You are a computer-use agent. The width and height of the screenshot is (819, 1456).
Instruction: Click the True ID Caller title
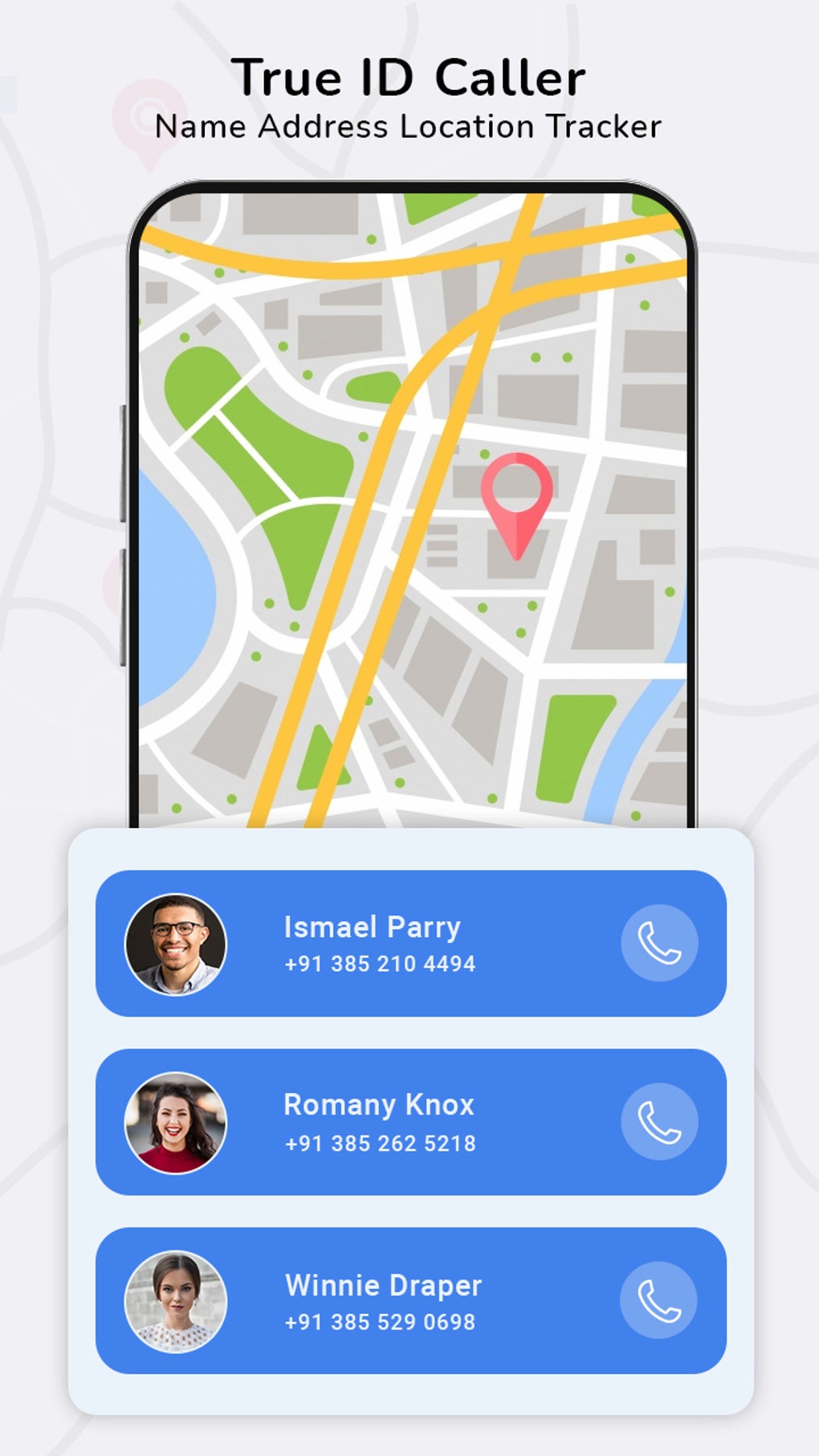[409, 76]
